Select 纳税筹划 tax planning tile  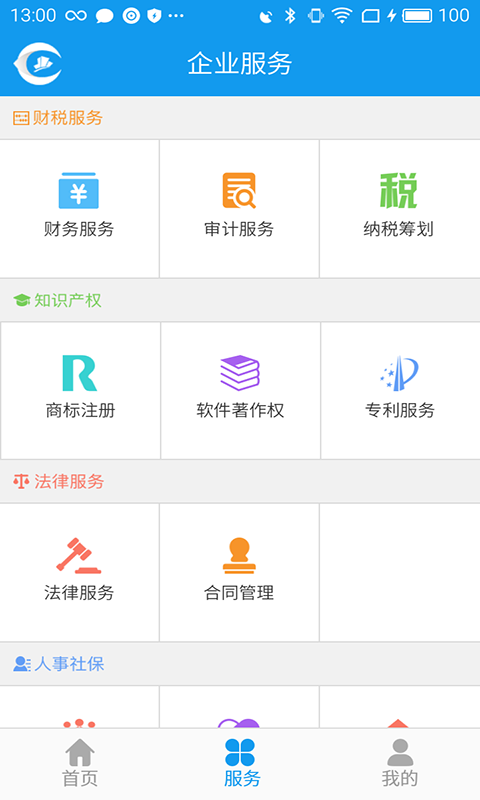pos(399,209)
